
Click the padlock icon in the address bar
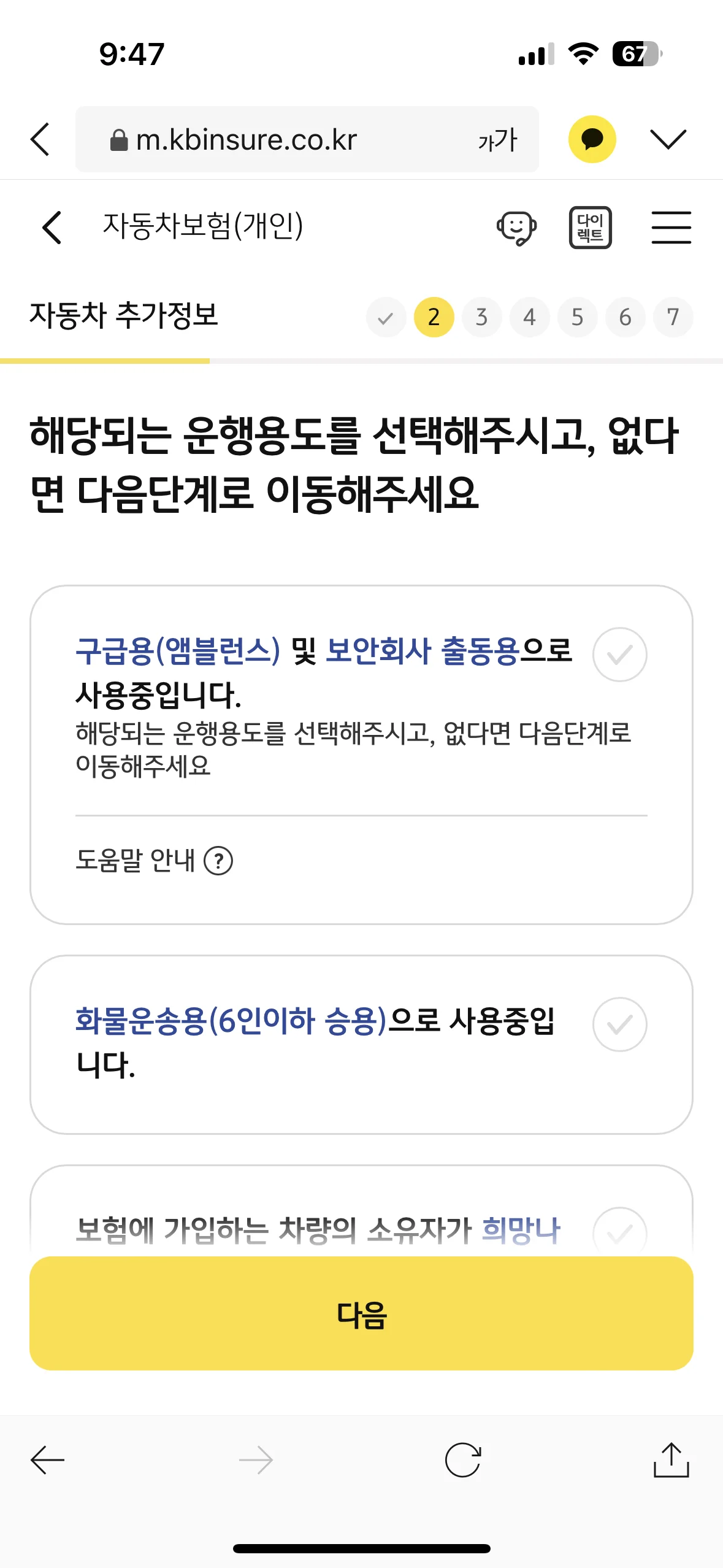tap(120, 139)
